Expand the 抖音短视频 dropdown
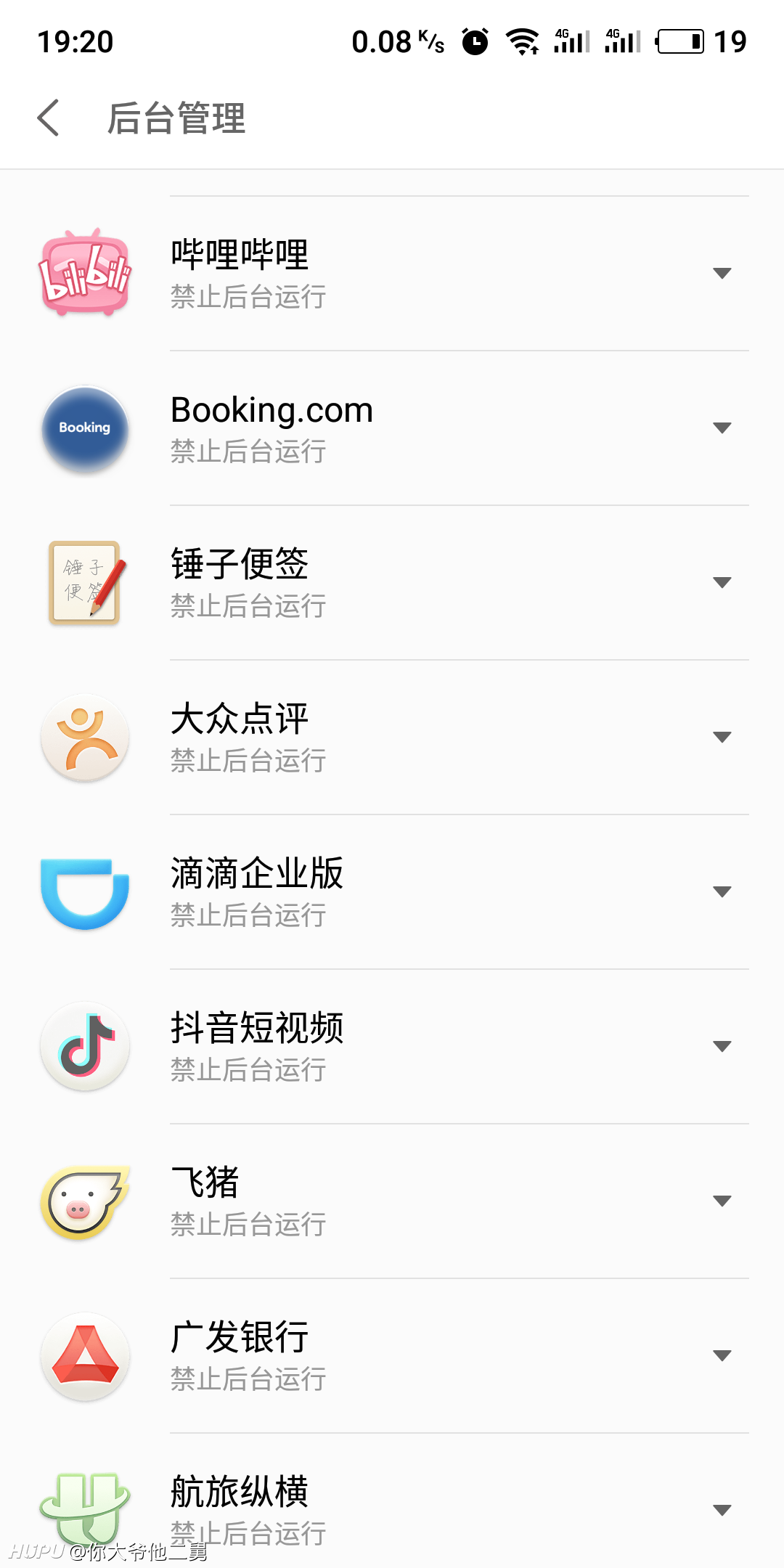 point(722,1046)
